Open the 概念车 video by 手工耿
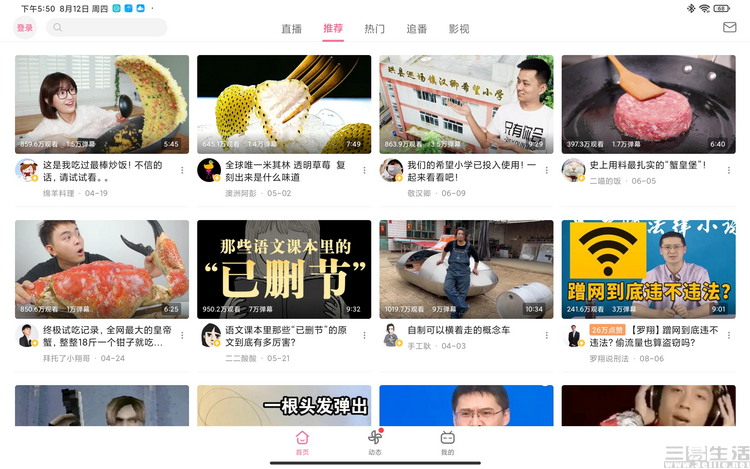The width and height of the screenshot is (750, 469). (465, 269)
